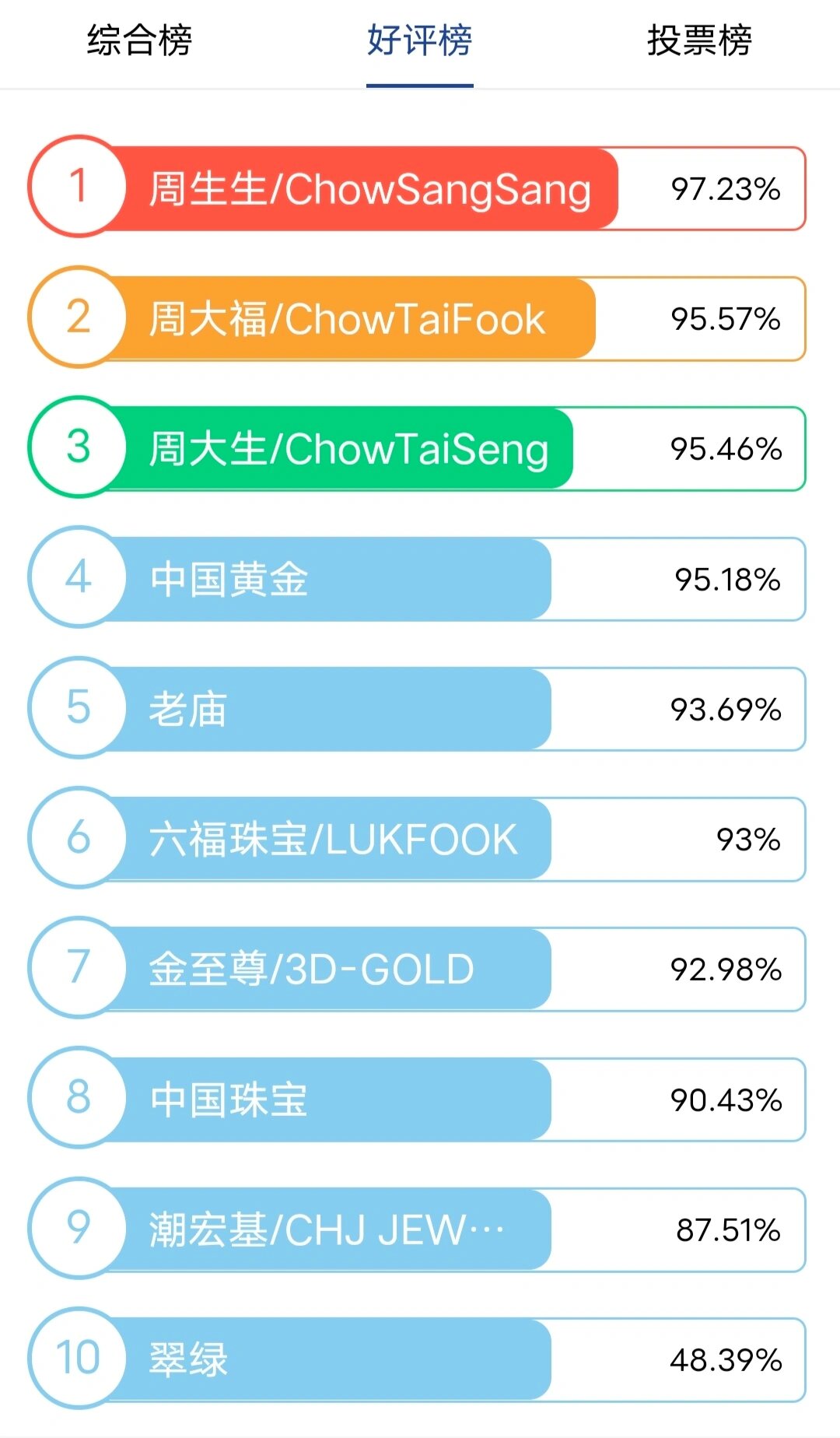The height and width of the screenshot is (1438, 840).
Task: Select the 48.39% rating for 翠绿
Action: click(726, 1359)
